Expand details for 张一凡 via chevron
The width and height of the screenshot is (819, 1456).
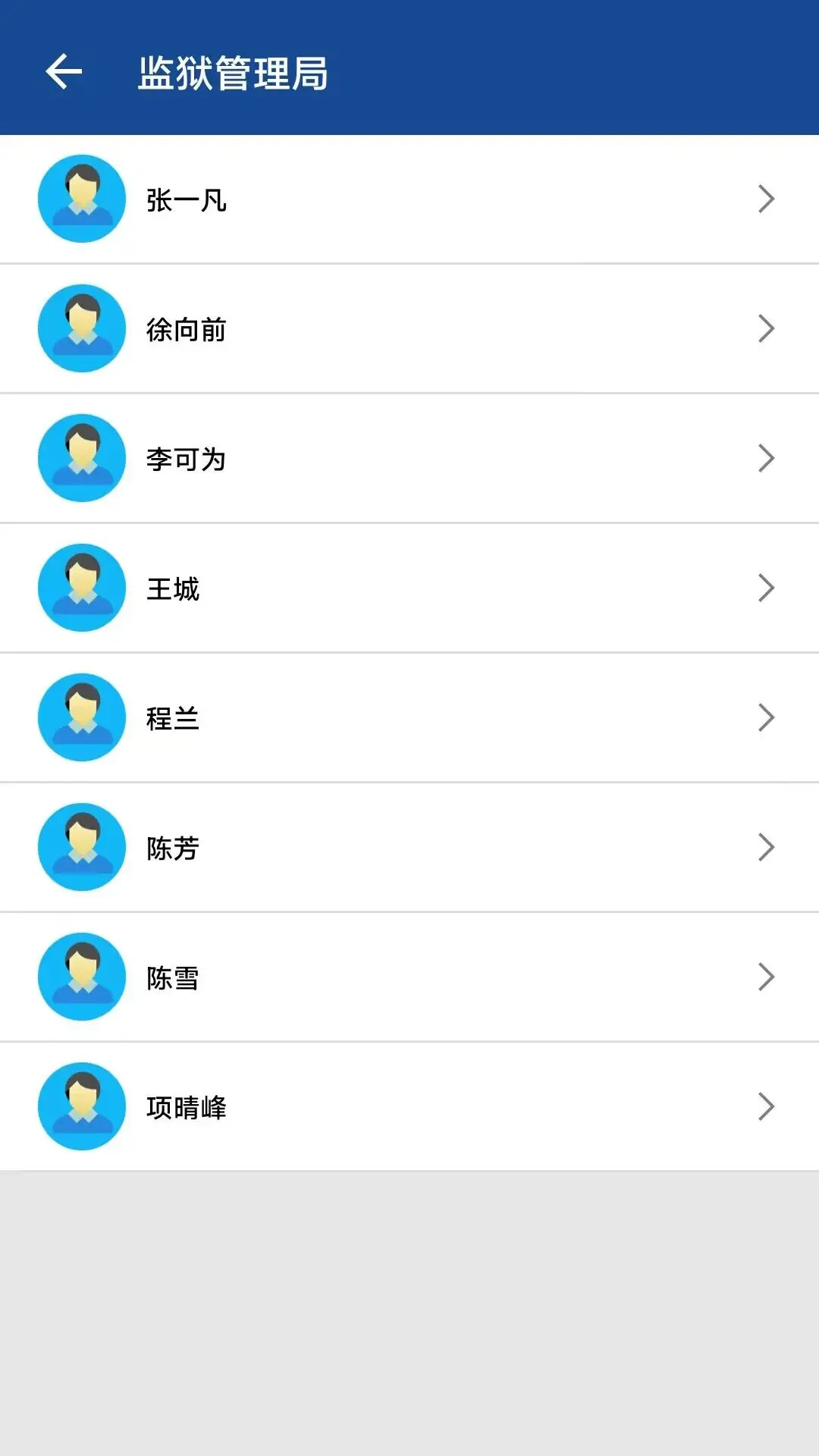click(767, 198)
